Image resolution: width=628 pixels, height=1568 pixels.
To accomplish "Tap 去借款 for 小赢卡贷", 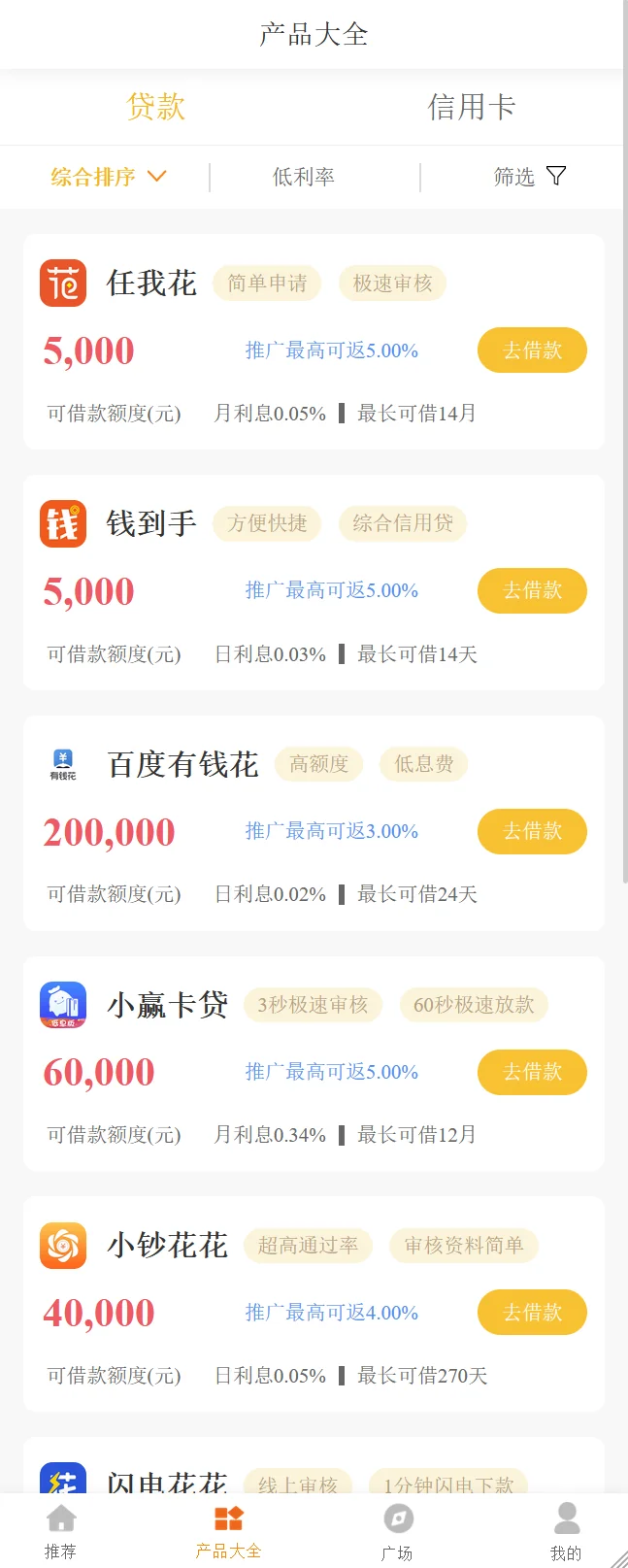I will tap(532, 1072).
